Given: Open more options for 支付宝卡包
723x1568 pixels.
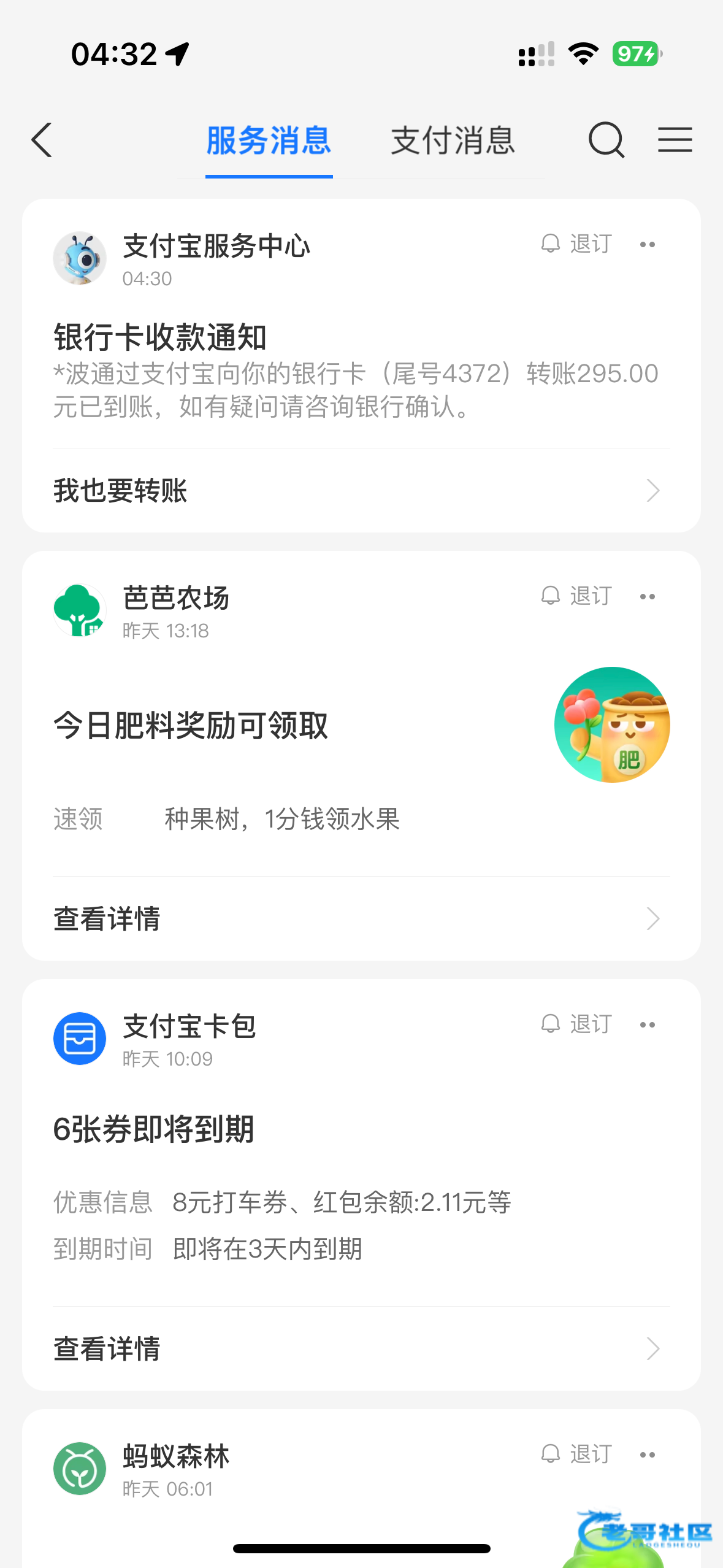Looking at the screenshot, I should click(648, 1024).
